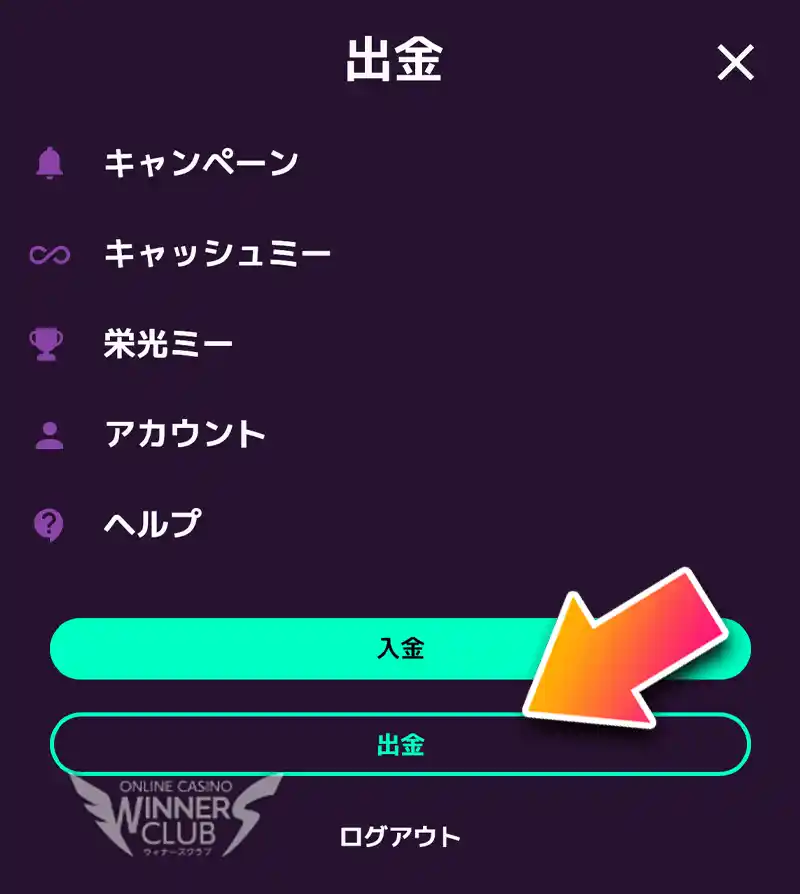Click the question mark icon for ヘルプ
This screenshot has width=800, height=894.
[48, 521]
